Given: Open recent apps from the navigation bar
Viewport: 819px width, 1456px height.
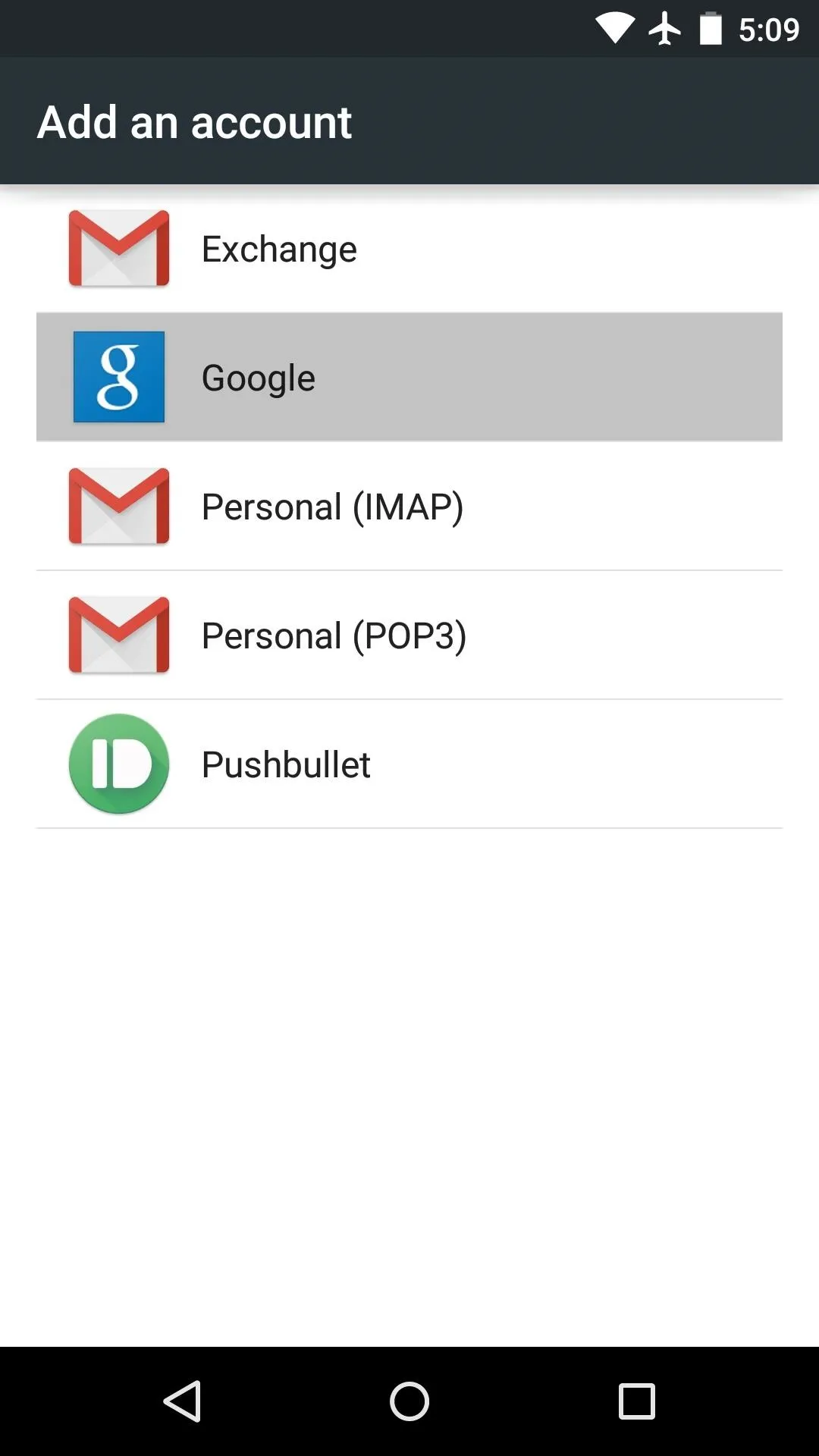Looking at the screenshot, I should (637, 1401).
